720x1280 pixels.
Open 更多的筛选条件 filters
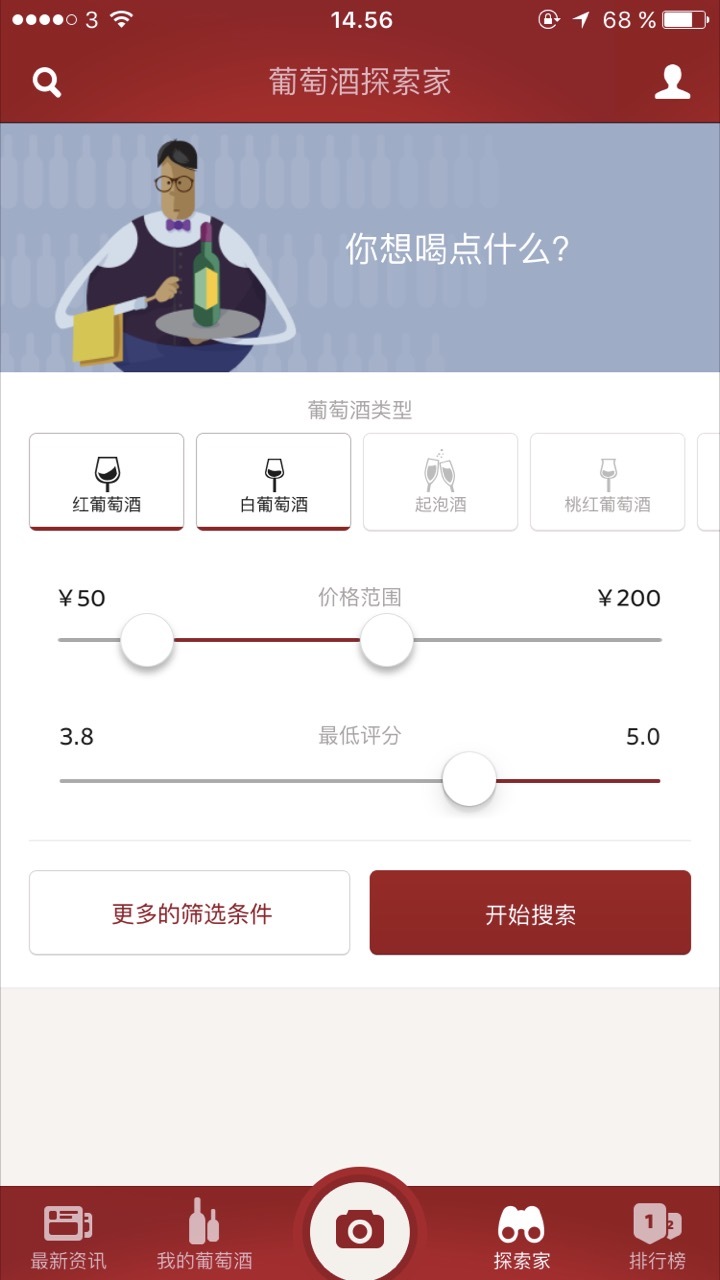pos(190,913)
